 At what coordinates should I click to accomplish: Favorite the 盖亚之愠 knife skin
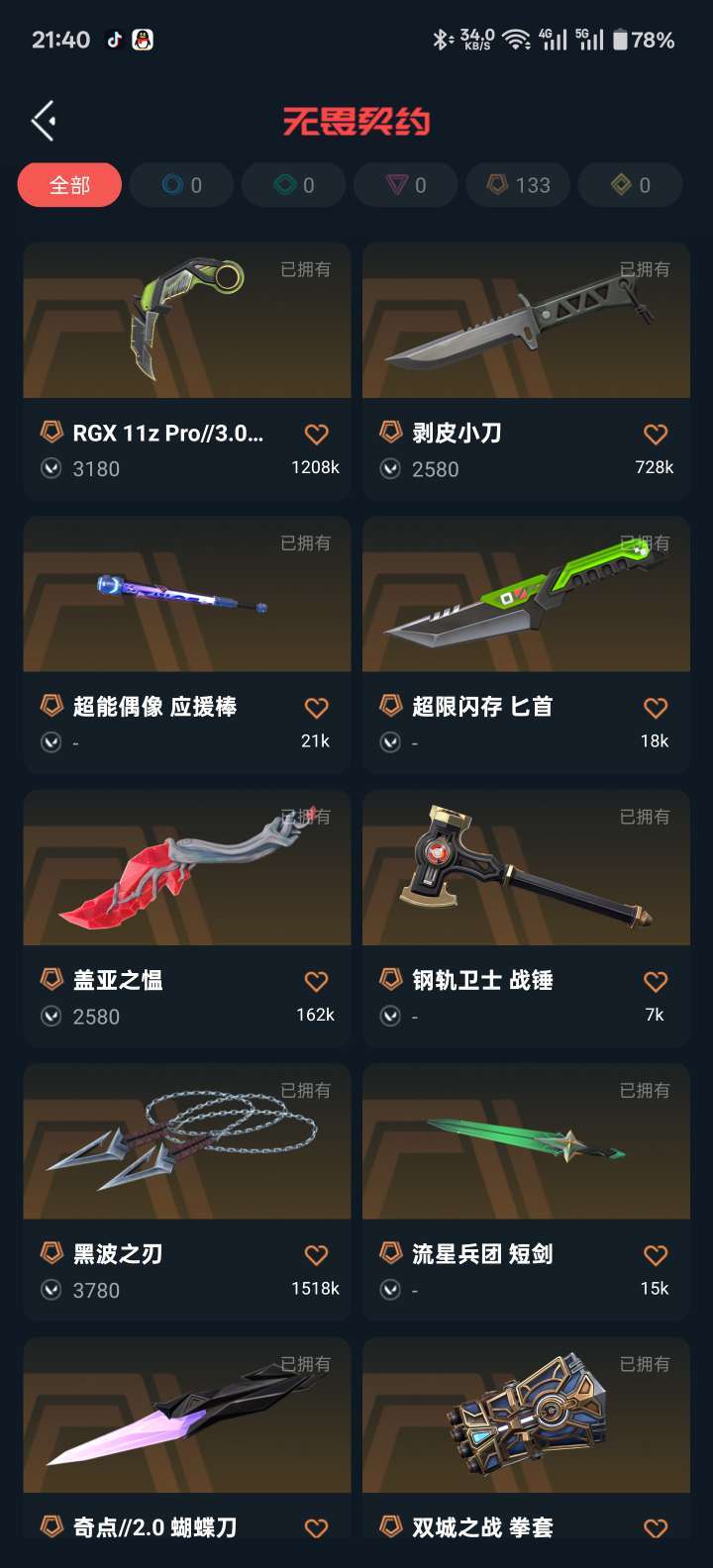315,981
